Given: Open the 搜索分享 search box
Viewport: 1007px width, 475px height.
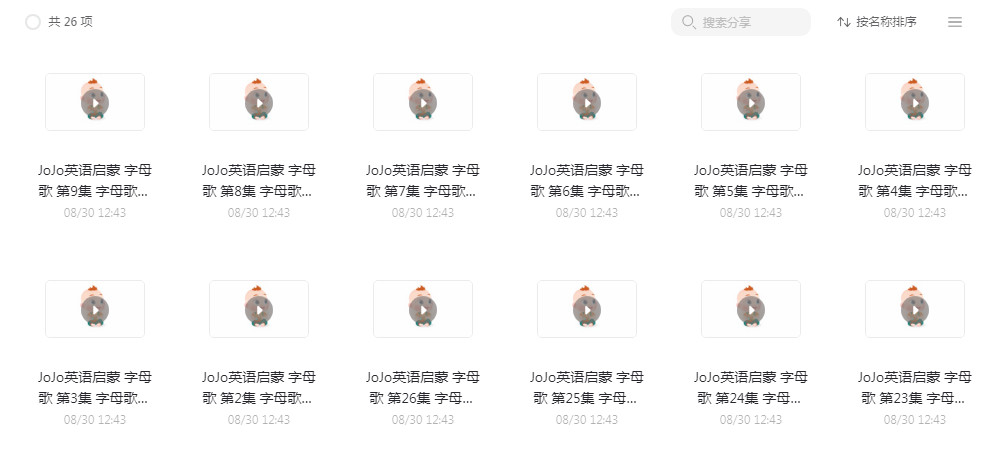Looking at the screenshot, I should coord(740,22).
